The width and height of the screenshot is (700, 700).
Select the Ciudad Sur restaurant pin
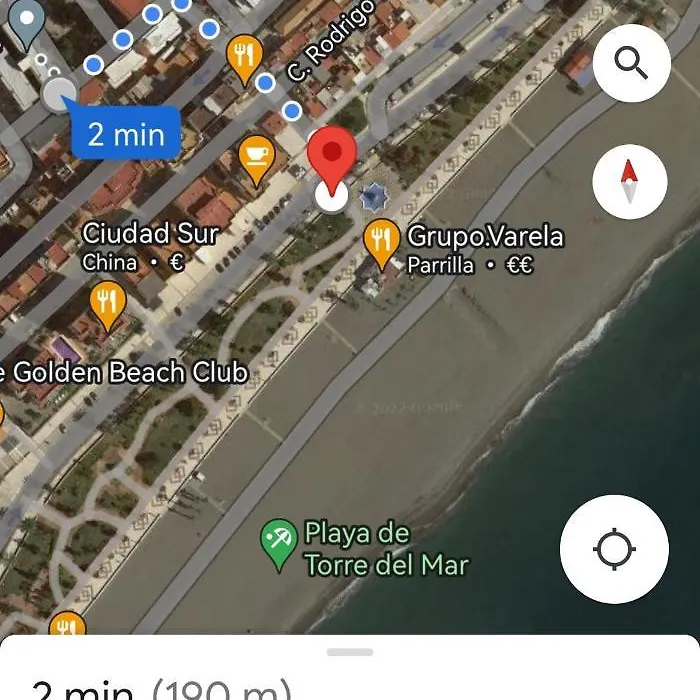pos(107,303)
